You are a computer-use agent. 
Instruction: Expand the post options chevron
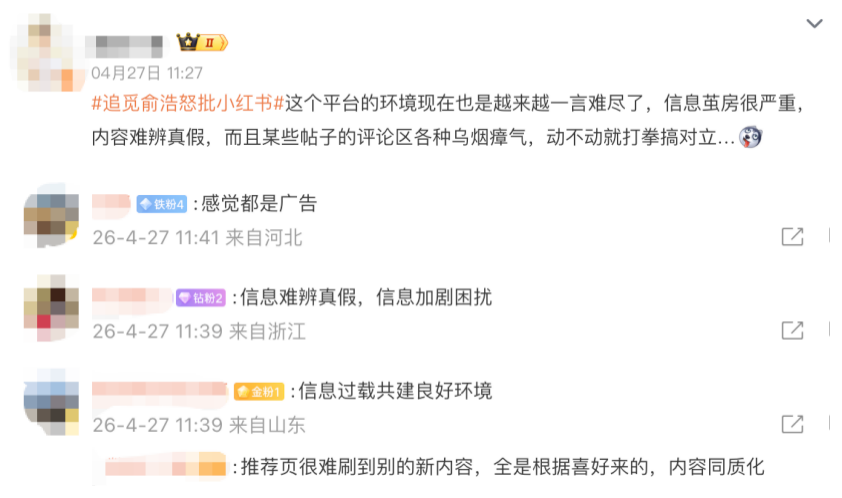[x=815, y=22]
